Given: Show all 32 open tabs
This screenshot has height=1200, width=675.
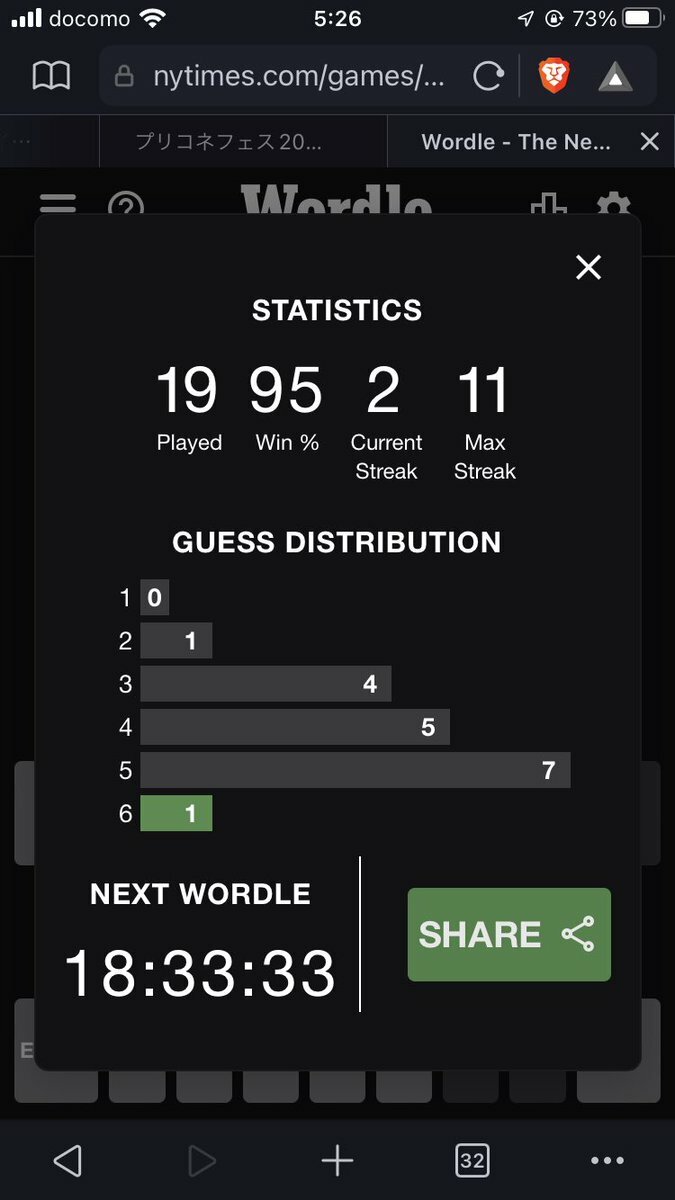Looking at the screenshot, I should coord(472,1160).
